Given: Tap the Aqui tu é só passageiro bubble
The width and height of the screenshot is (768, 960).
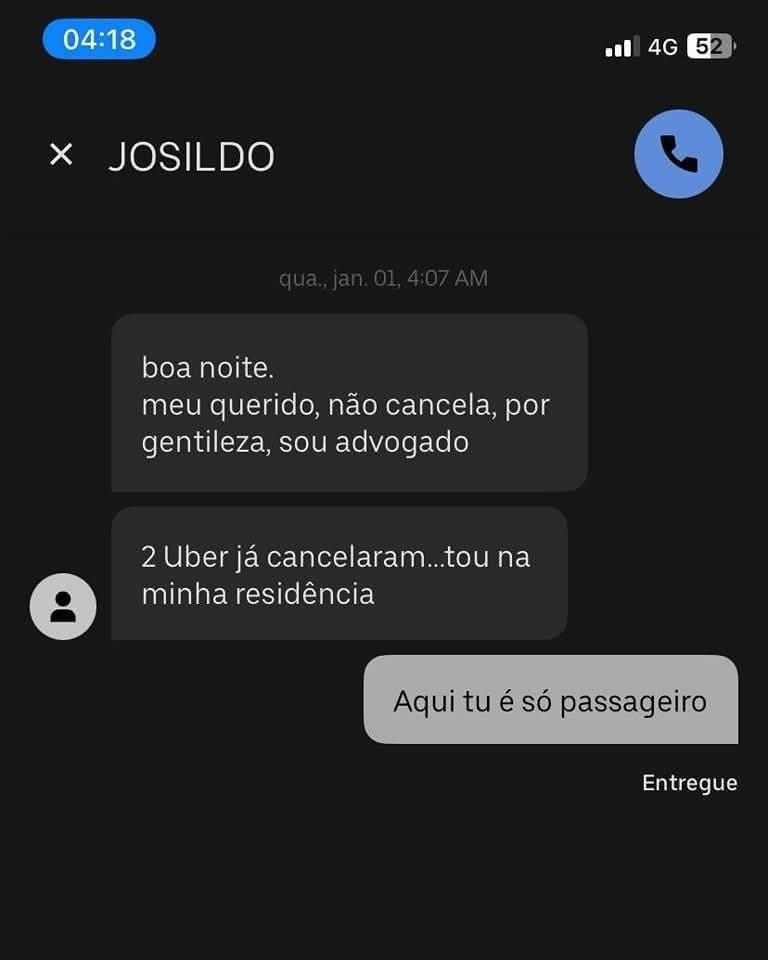Looking at the screenshot, I should coord(549,701).
